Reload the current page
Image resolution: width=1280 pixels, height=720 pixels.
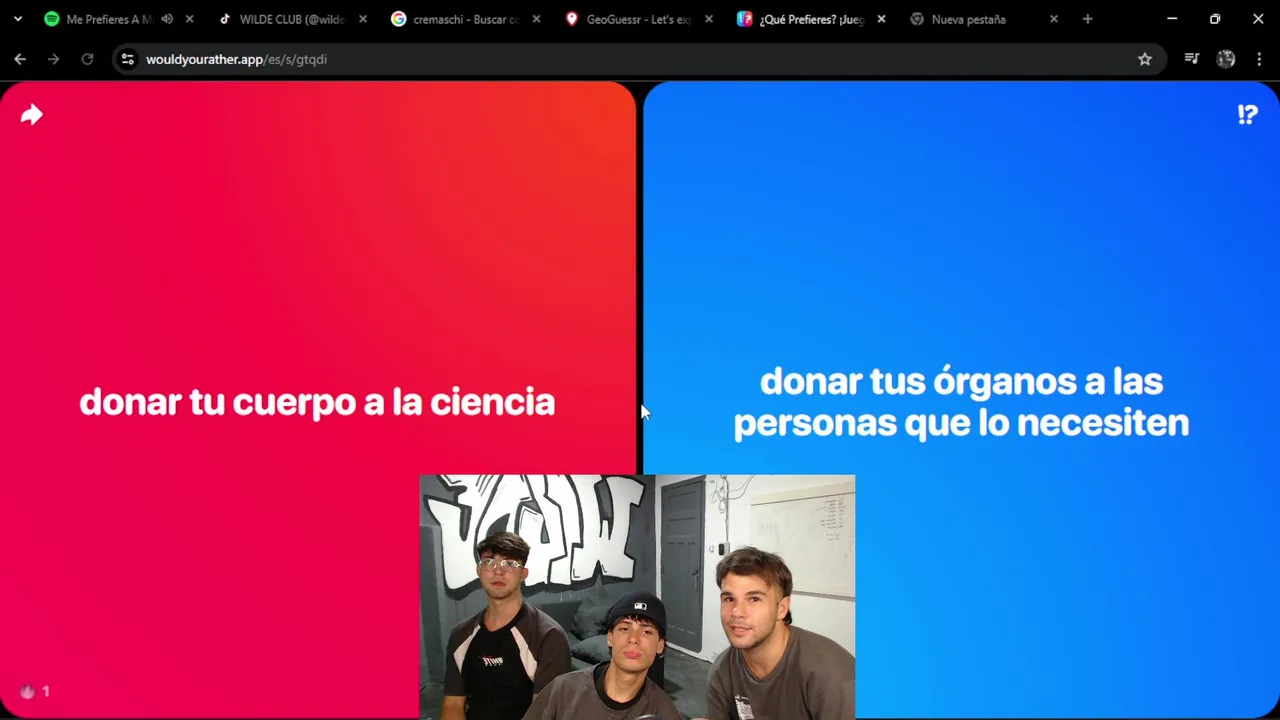pos(87,59)
